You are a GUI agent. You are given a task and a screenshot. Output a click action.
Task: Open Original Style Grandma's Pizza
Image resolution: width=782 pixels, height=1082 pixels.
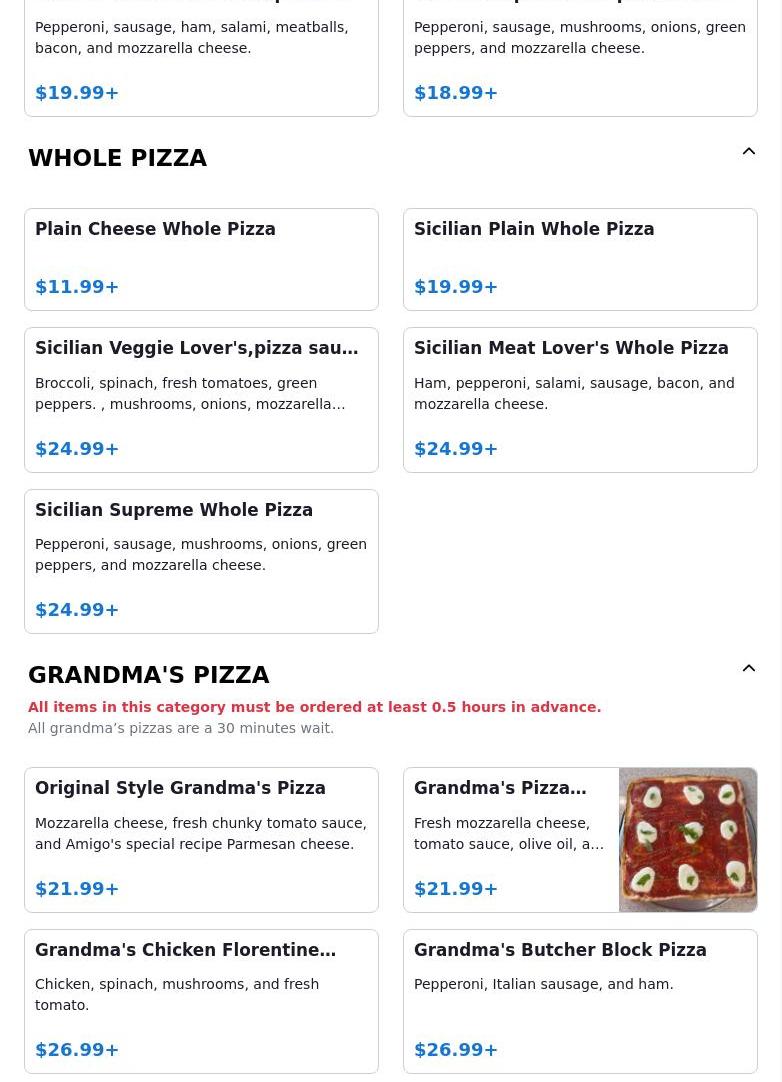pos(201,839)
